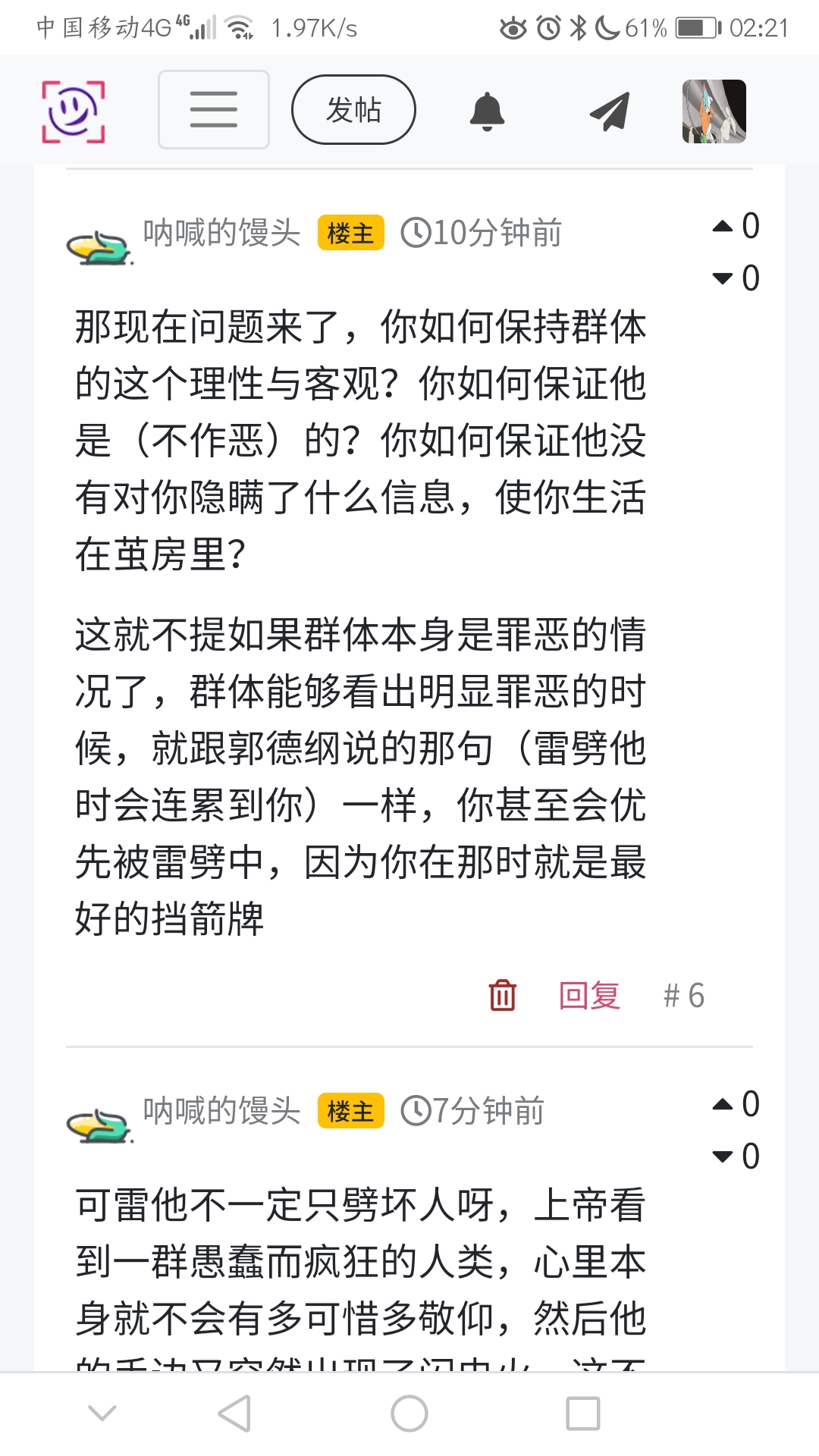The height and width of the screenshot is (1456, 819).
Task: Downvote the post from 7分钟前
Action: point(723,1156)
